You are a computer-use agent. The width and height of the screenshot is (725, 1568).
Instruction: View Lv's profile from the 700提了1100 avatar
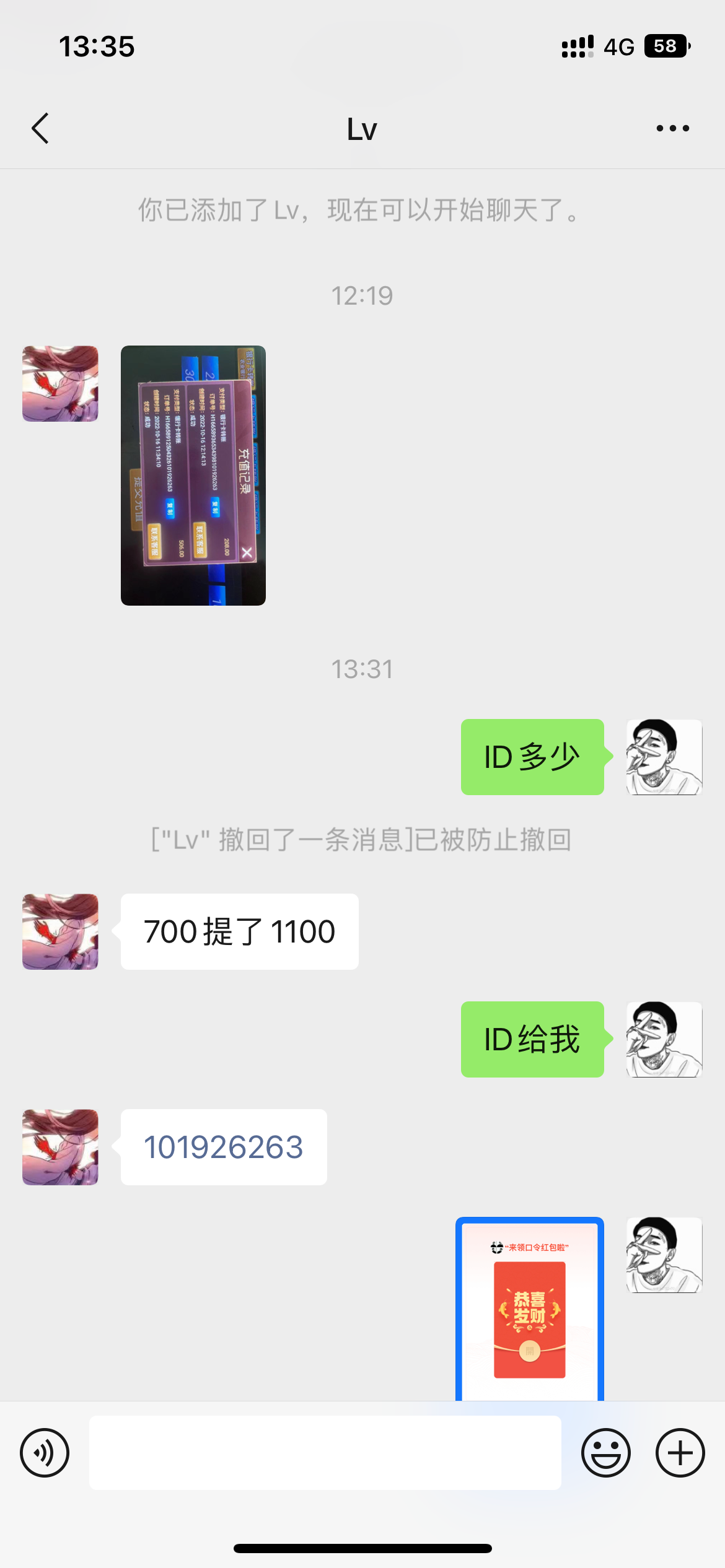click(x=60, y=931)
